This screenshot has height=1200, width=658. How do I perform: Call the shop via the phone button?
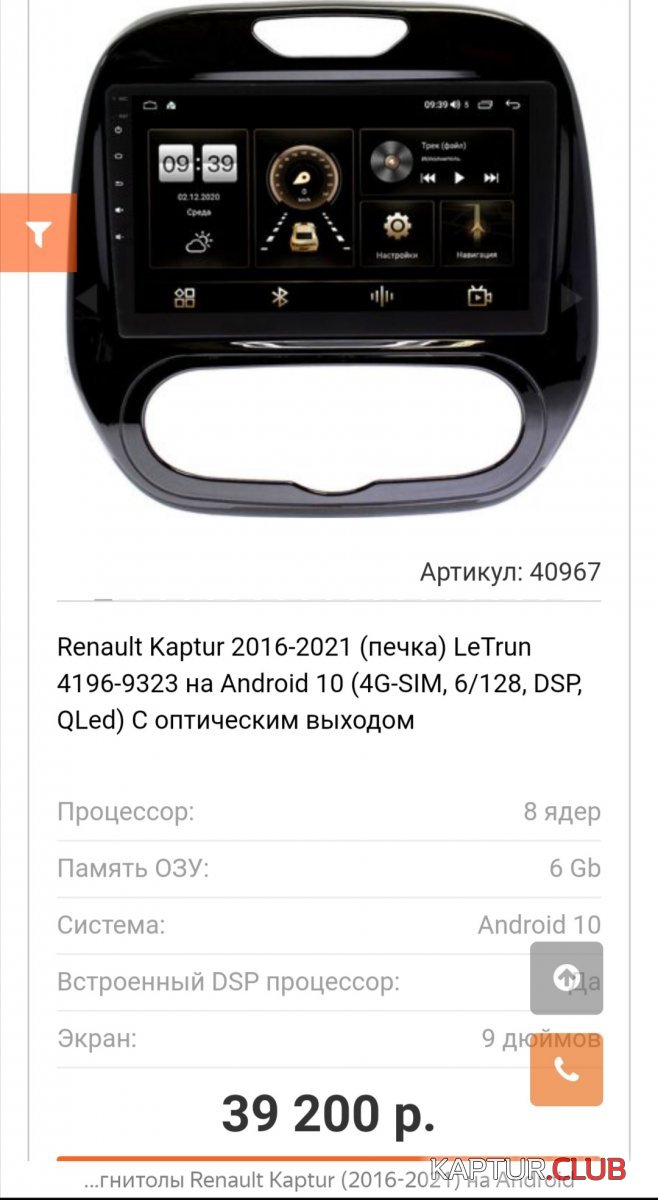click(x=566, y=1070)
